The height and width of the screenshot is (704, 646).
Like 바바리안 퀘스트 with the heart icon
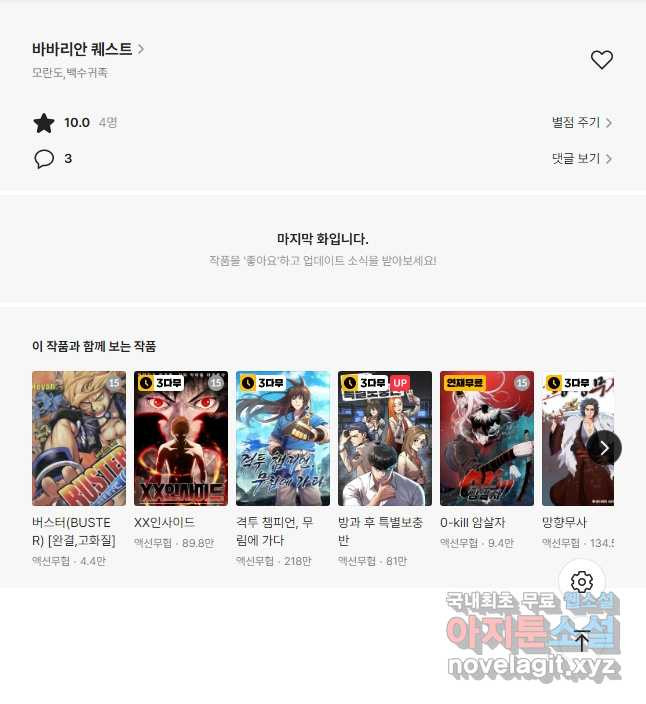click(601, 60)
